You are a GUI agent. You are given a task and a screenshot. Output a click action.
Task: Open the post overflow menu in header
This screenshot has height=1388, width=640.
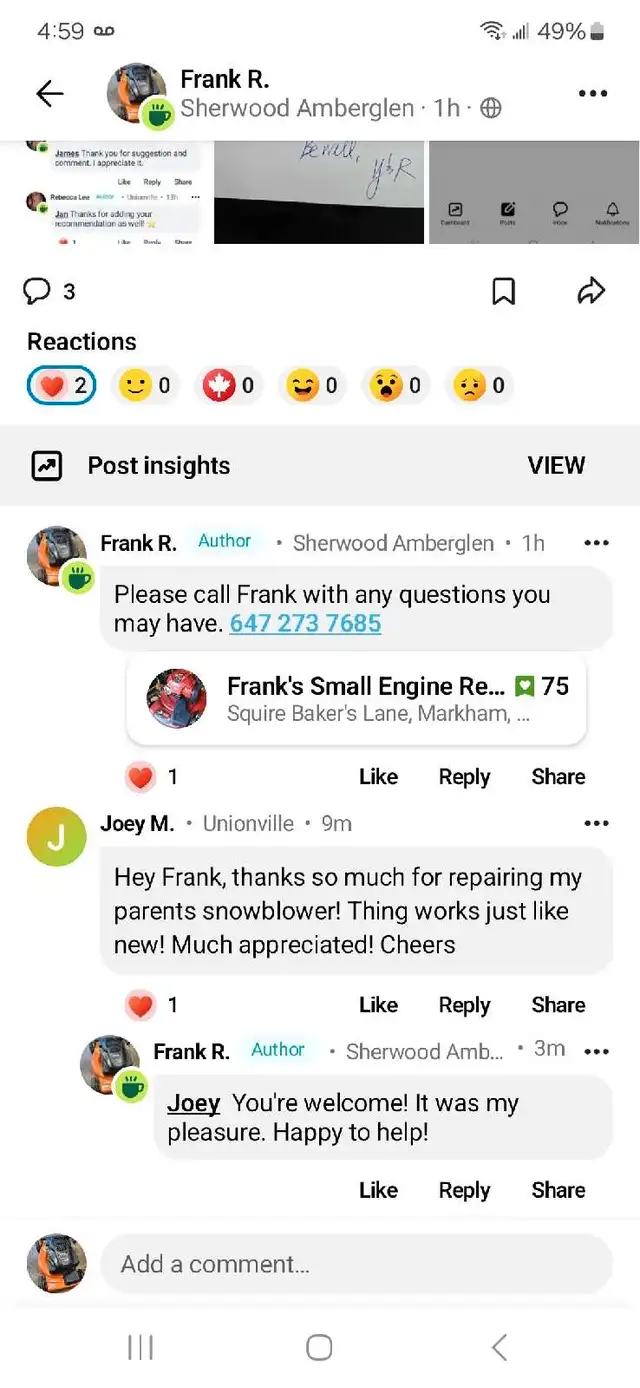[x=593, y=94]
